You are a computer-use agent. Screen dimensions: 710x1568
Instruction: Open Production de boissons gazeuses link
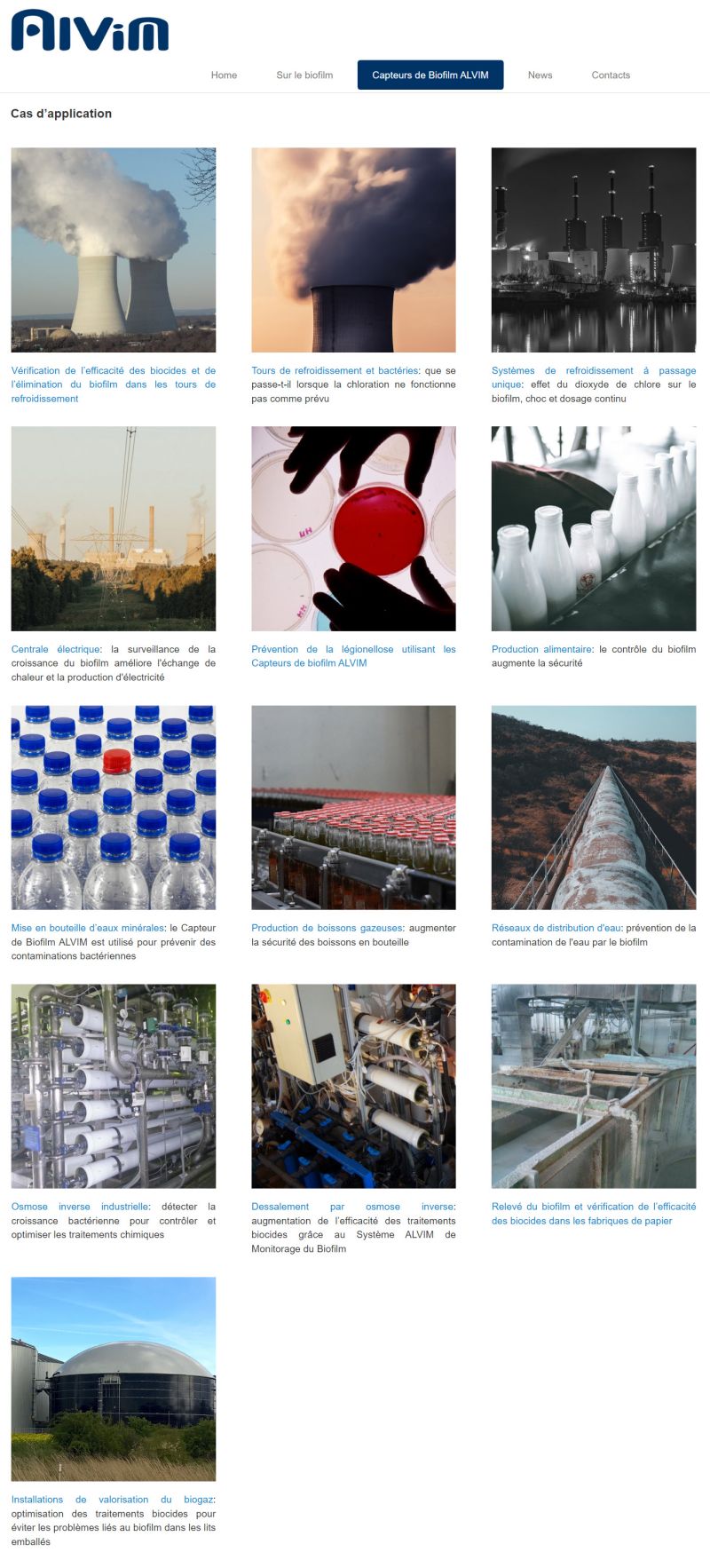pos(327,929)
